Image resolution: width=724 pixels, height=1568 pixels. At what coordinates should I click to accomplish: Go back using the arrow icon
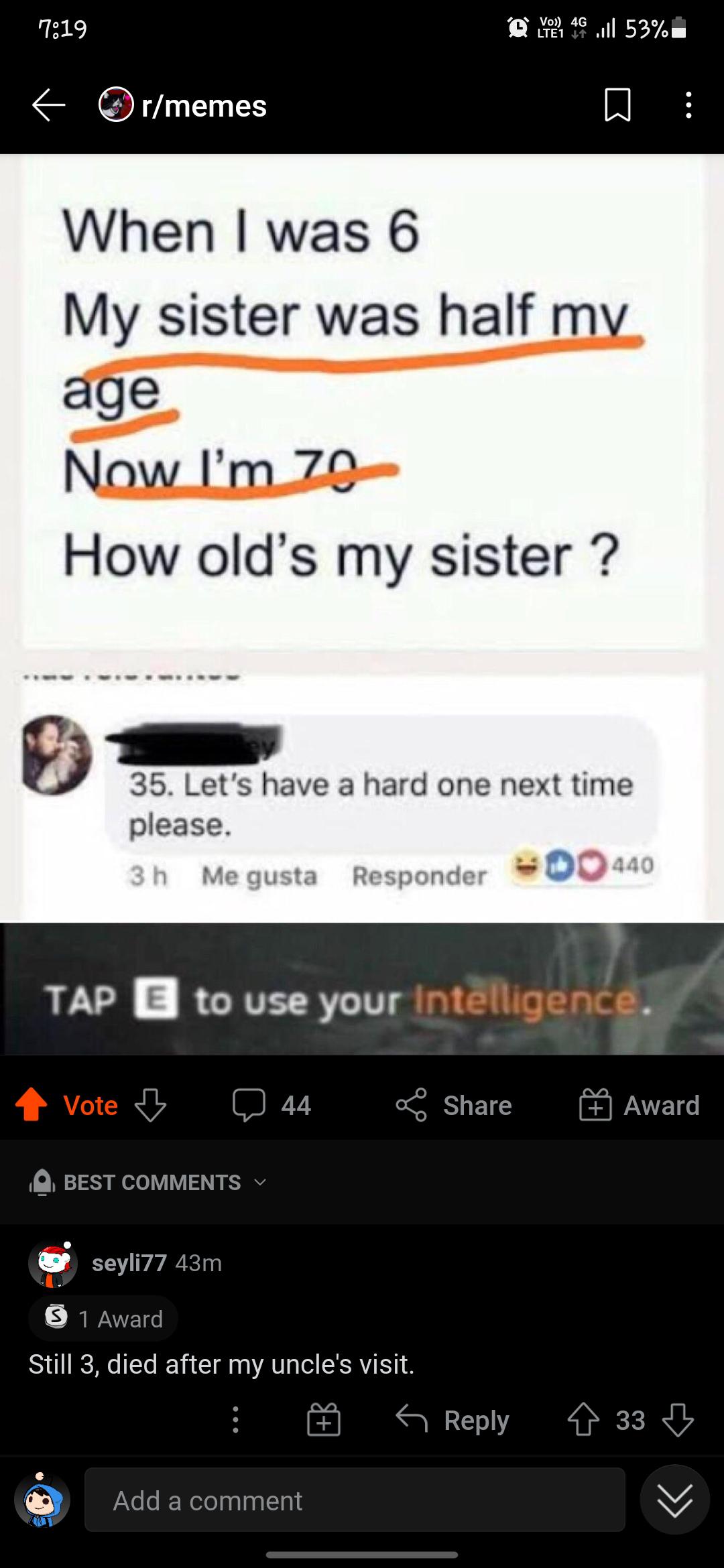point(49,105)
